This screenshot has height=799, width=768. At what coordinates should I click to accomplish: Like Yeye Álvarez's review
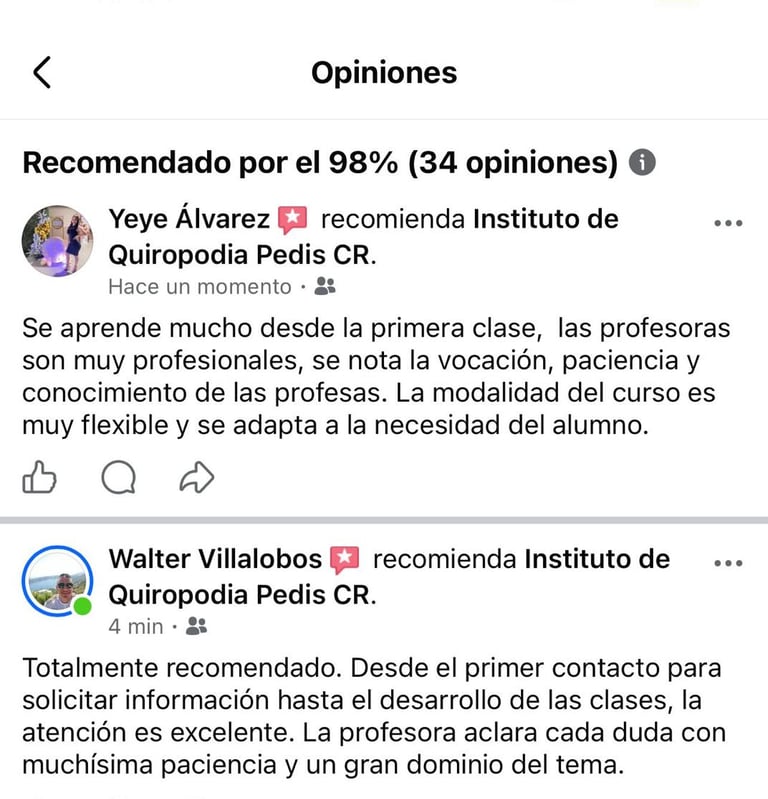40,479
